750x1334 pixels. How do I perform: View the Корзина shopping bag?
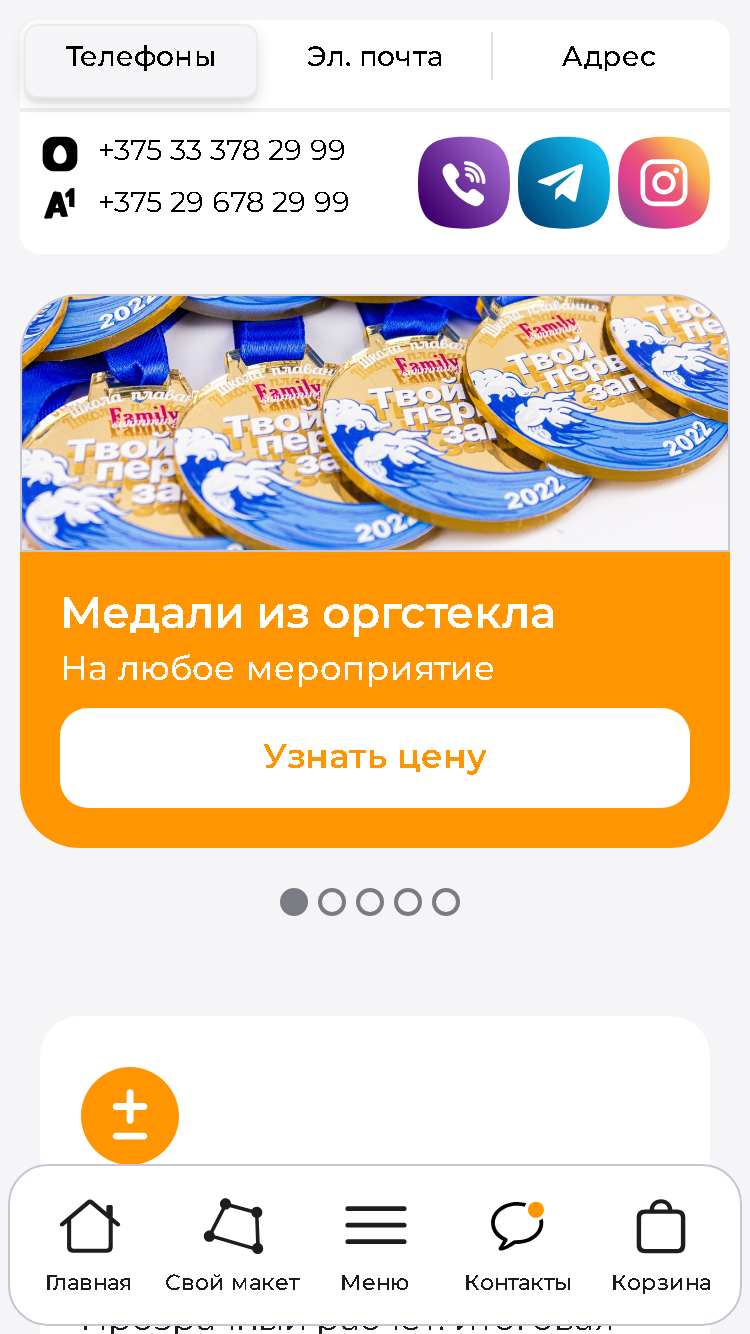[x=661, y=1245]
